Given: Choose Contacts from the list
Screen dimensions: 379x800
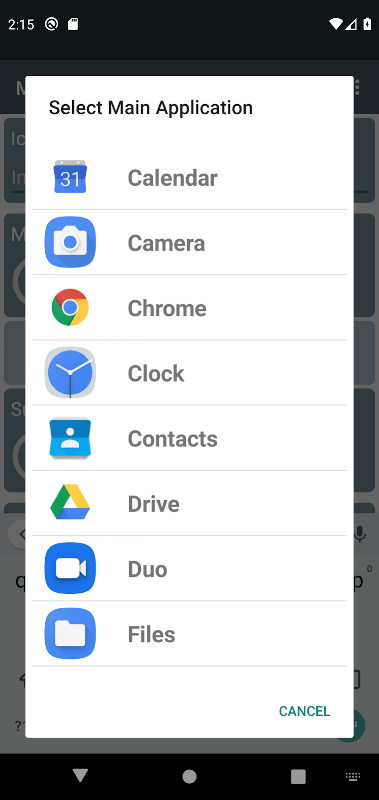Looking at the screenshot, I should 189,438.
